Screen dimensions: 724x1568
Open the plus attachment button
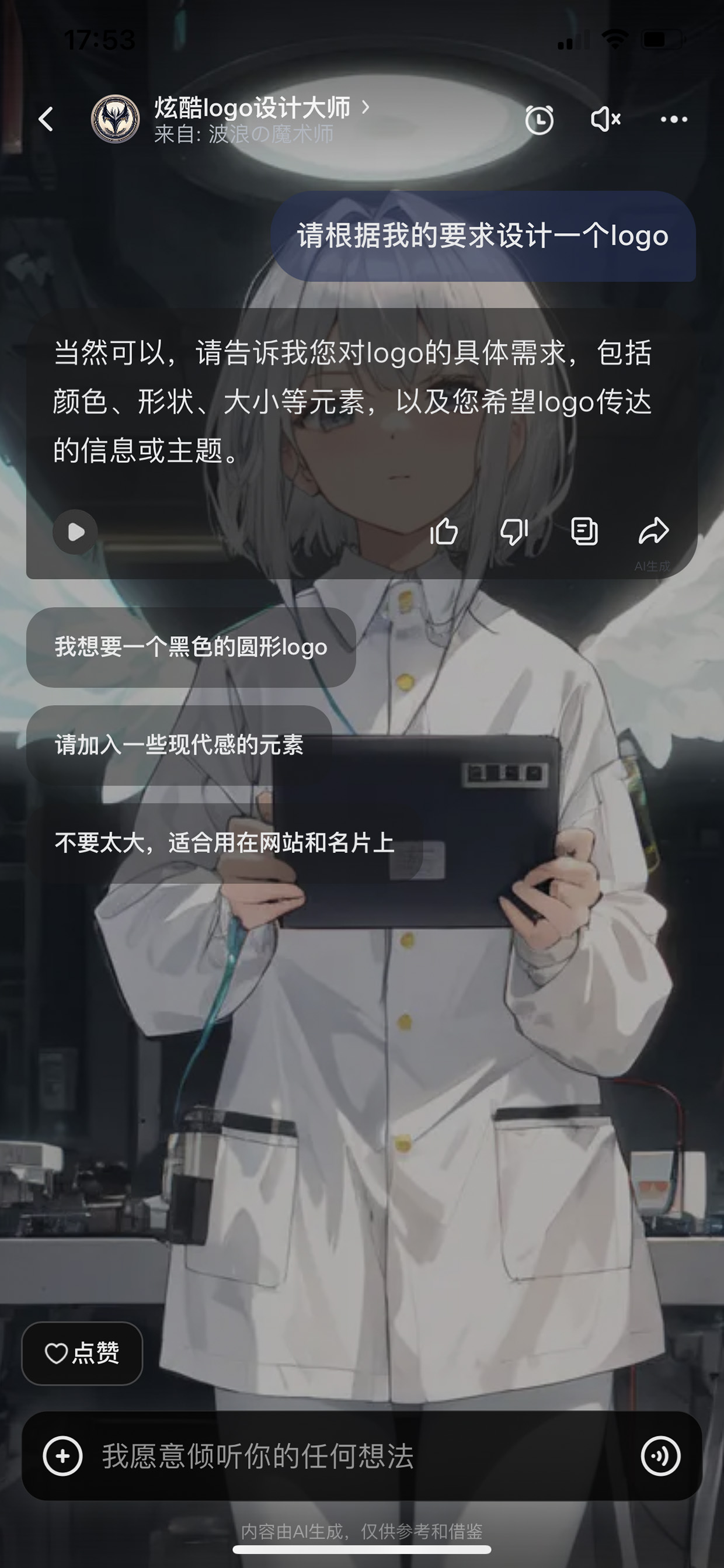[x=62, y=1455]
